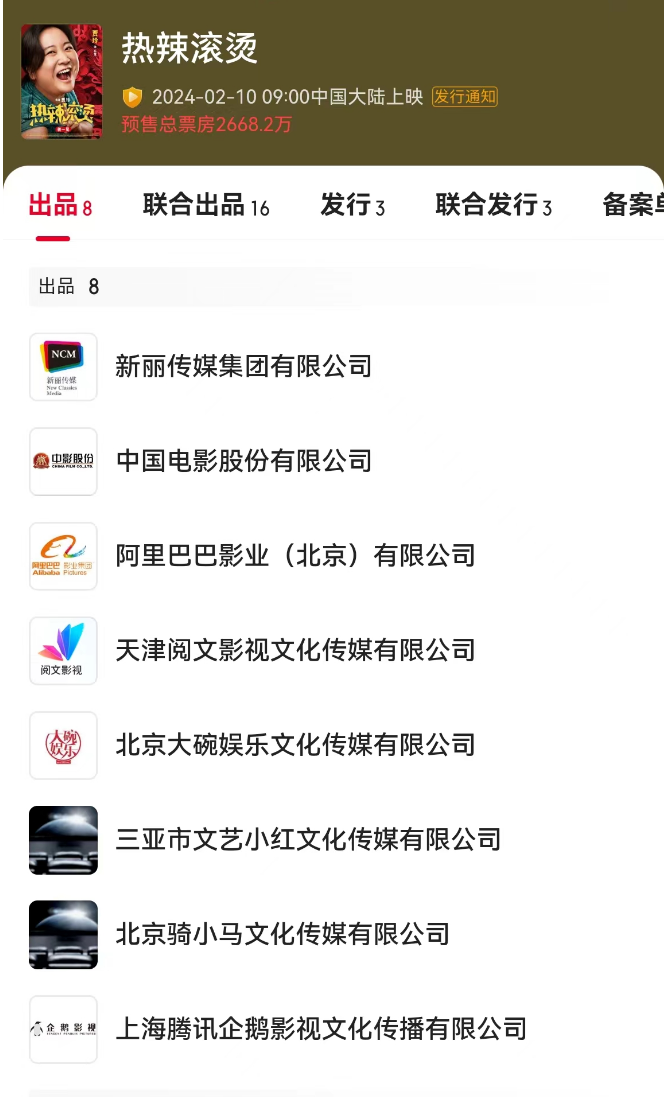Open the partially visible 备案 tab

click(x=632, y=206)
